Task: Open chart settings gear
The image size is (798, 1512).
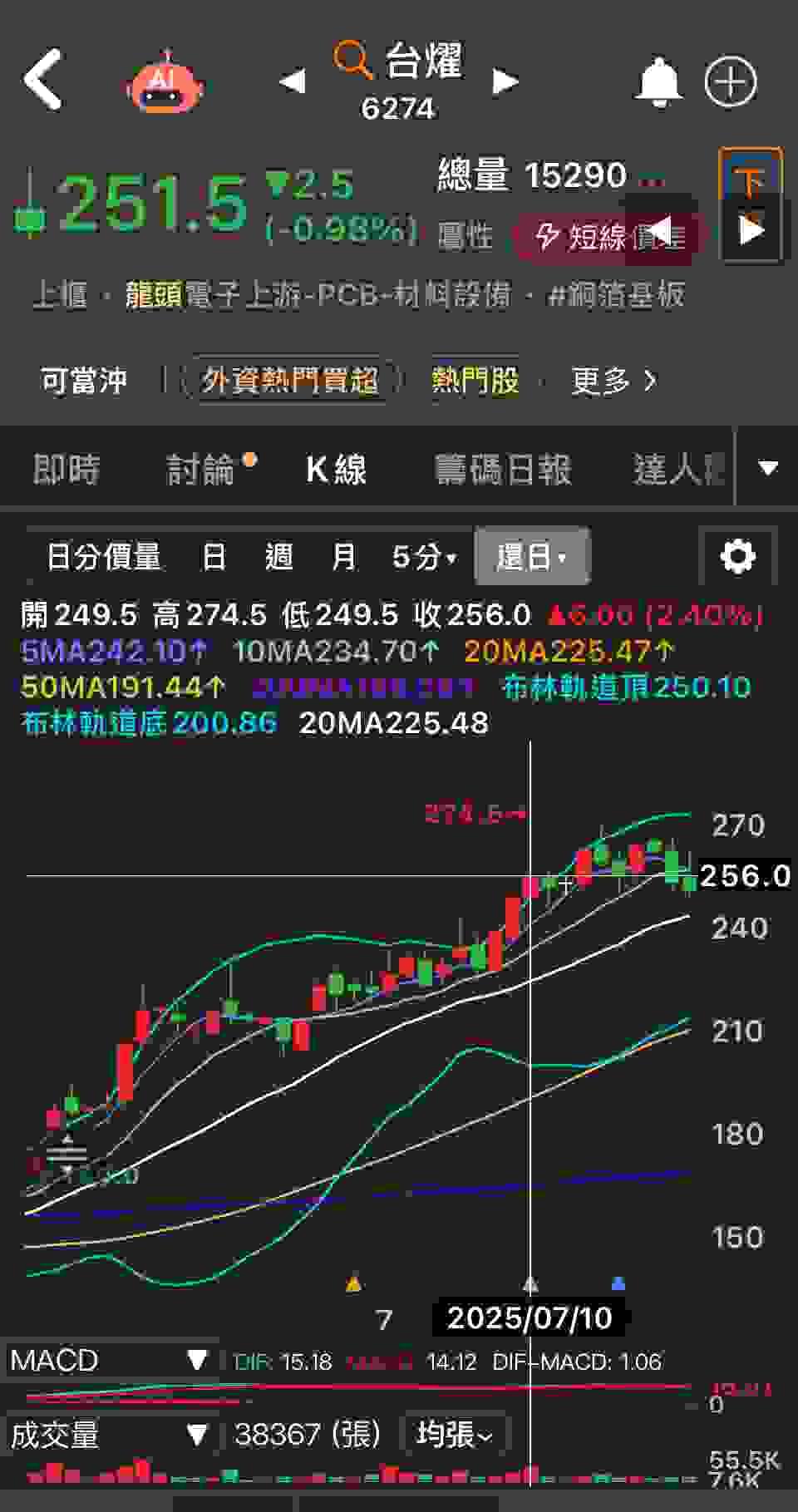Action: coord(737,556)
